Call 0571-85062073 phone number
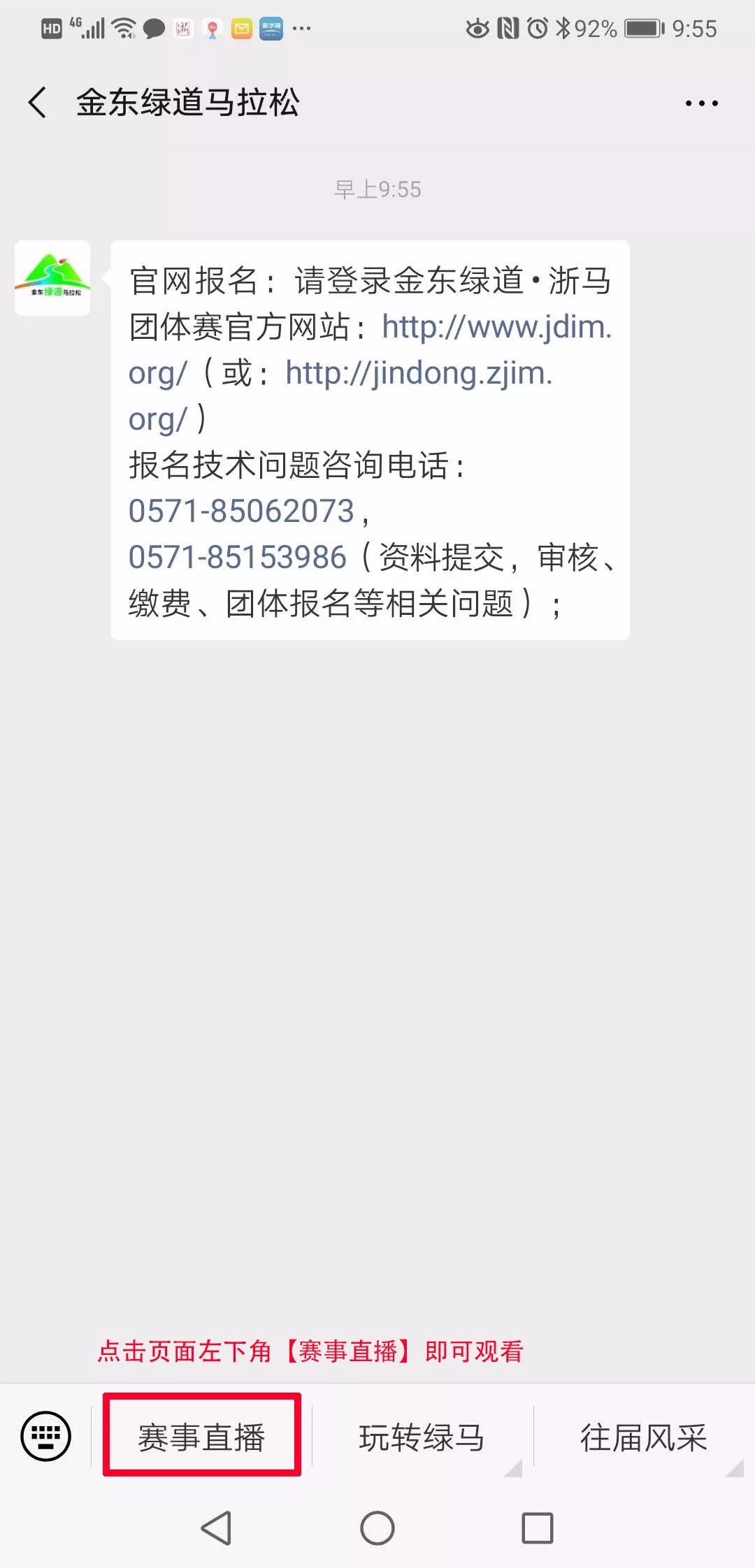 242,511
